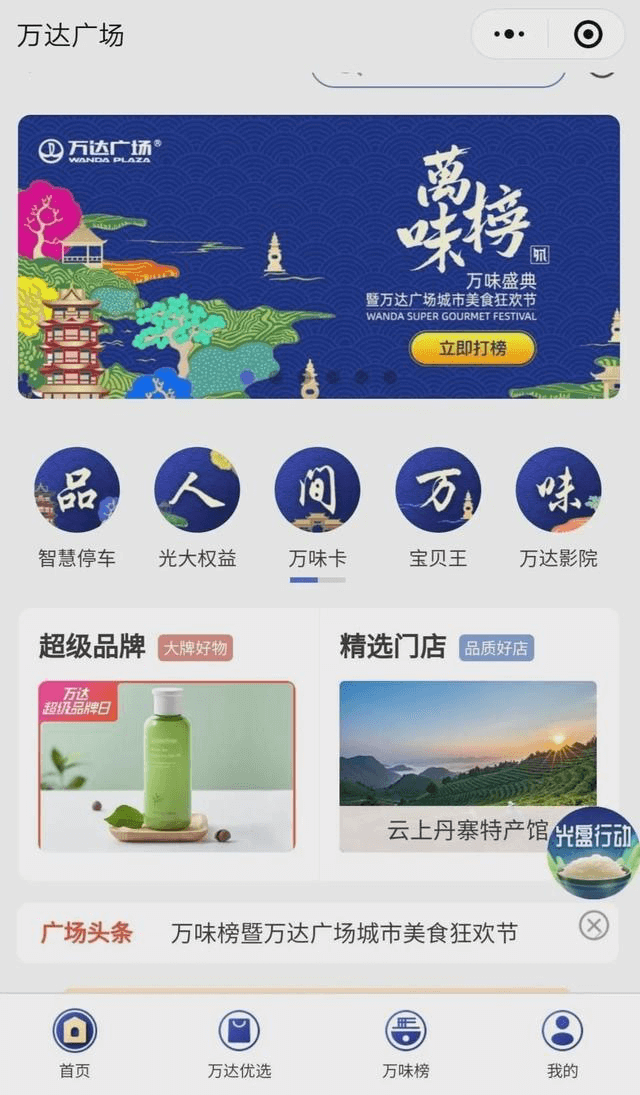Image resolution: width=640 pixels, height=1095 pixels.
Task: Switch to the 我的 tab
Action: (x=562, y=1043)
